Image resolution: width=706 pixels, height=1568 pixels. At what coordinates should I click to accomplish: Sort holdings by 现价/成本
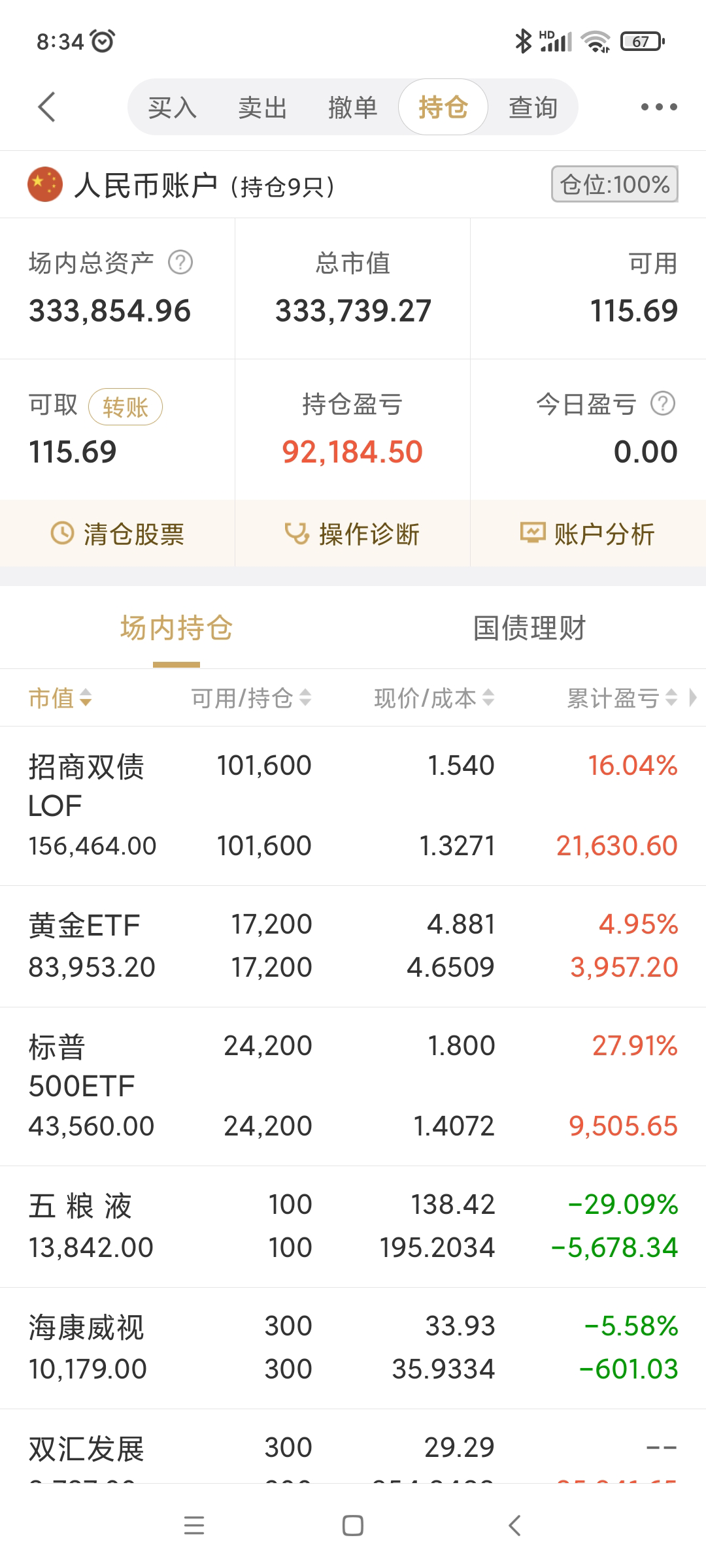pyautogui.click(x=433, y=698)
